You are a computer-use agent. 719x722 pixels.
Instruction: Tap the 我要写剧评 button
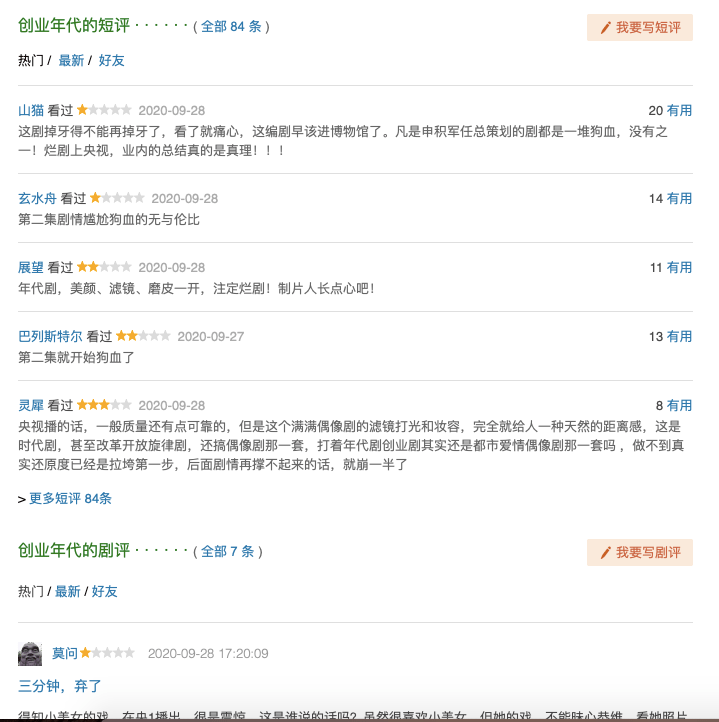point(640,552)
